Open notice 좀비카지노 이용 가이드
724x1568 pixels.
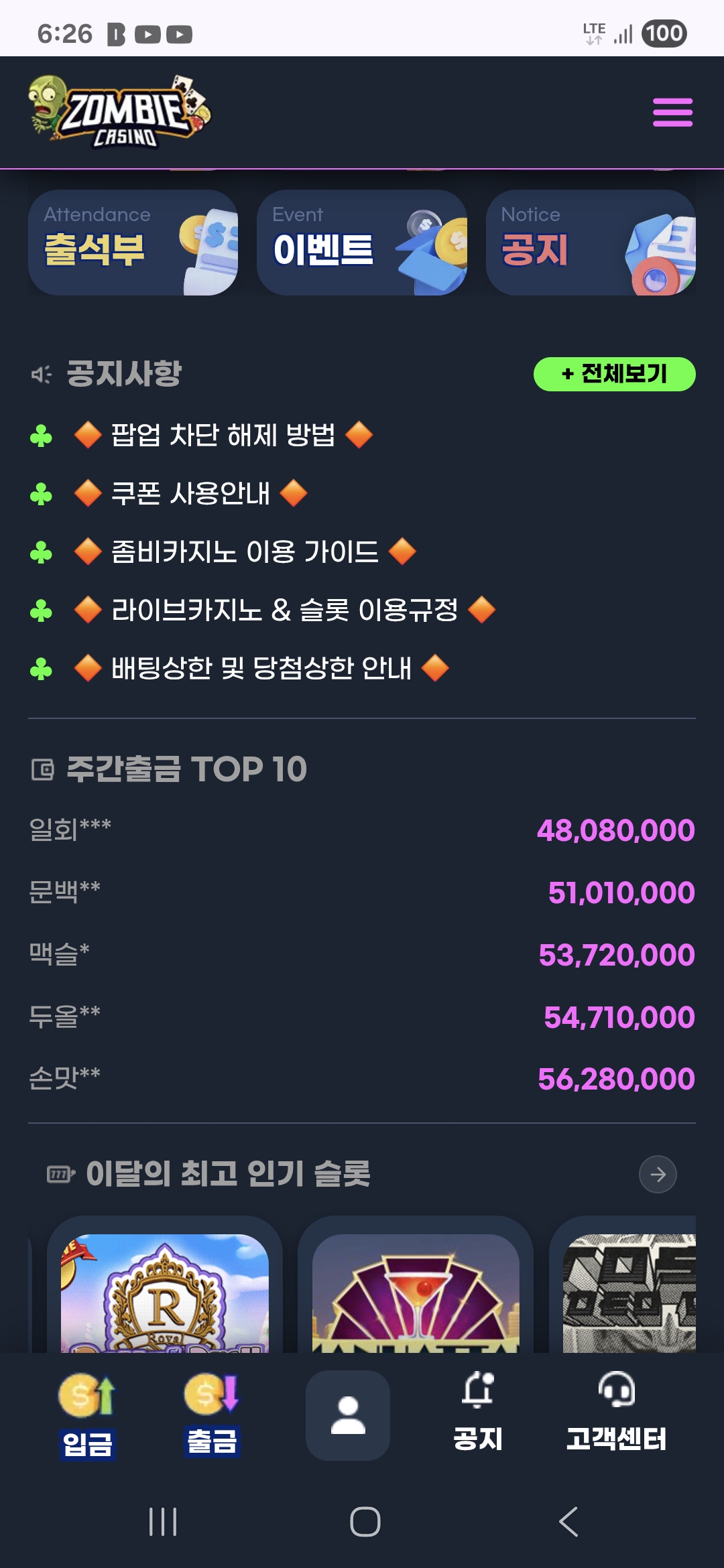click(245, 552)
